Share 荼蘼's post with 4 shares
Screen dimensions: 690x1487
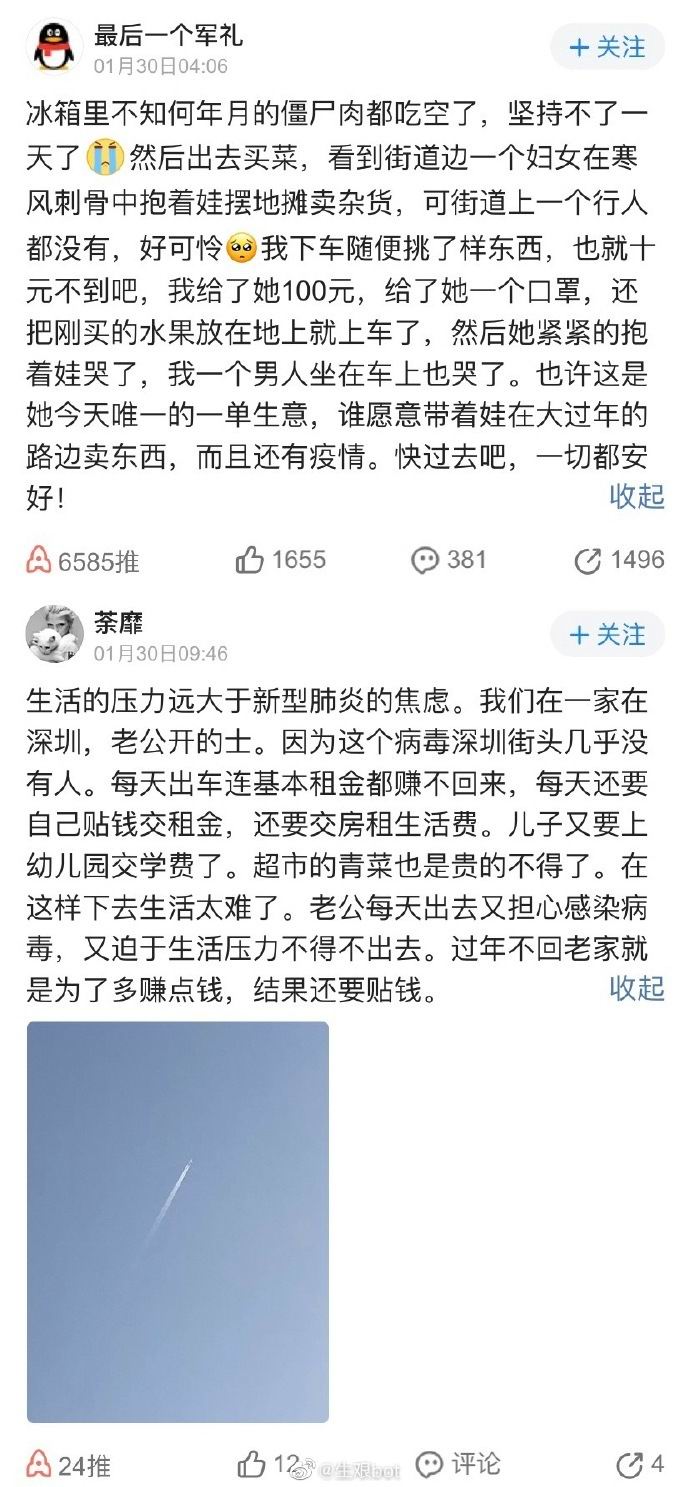click(640, 1465)
